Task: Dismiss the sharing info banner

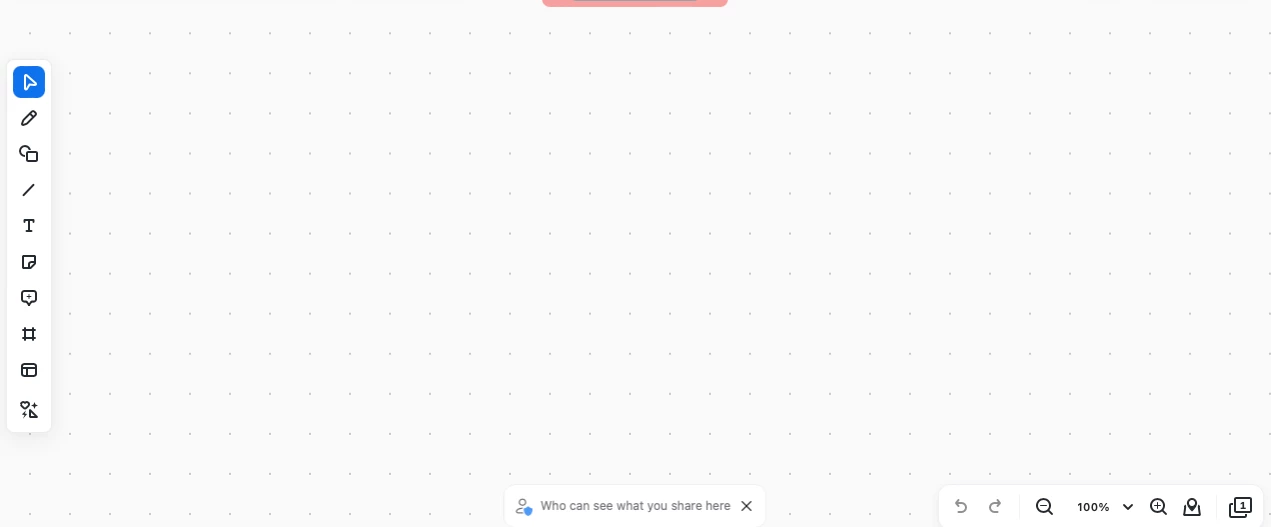Action: 746,506
